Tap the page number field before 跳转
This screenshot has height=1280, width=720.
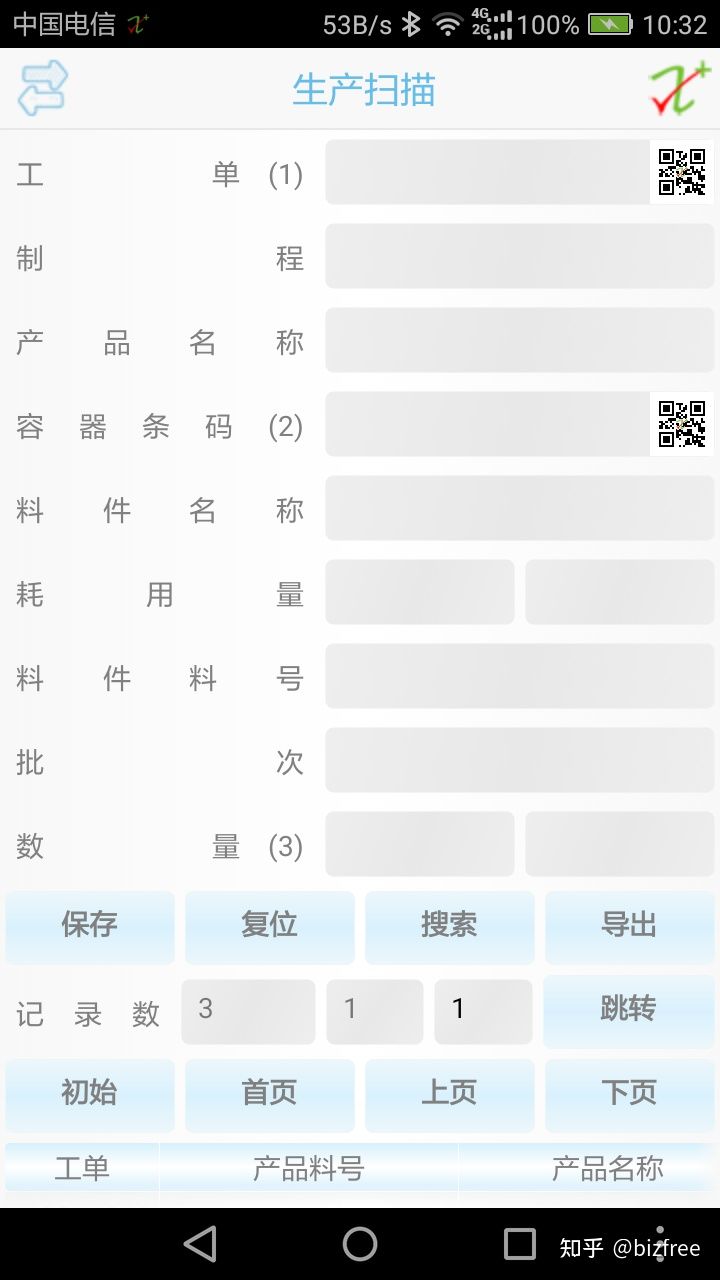point(482,1011)
